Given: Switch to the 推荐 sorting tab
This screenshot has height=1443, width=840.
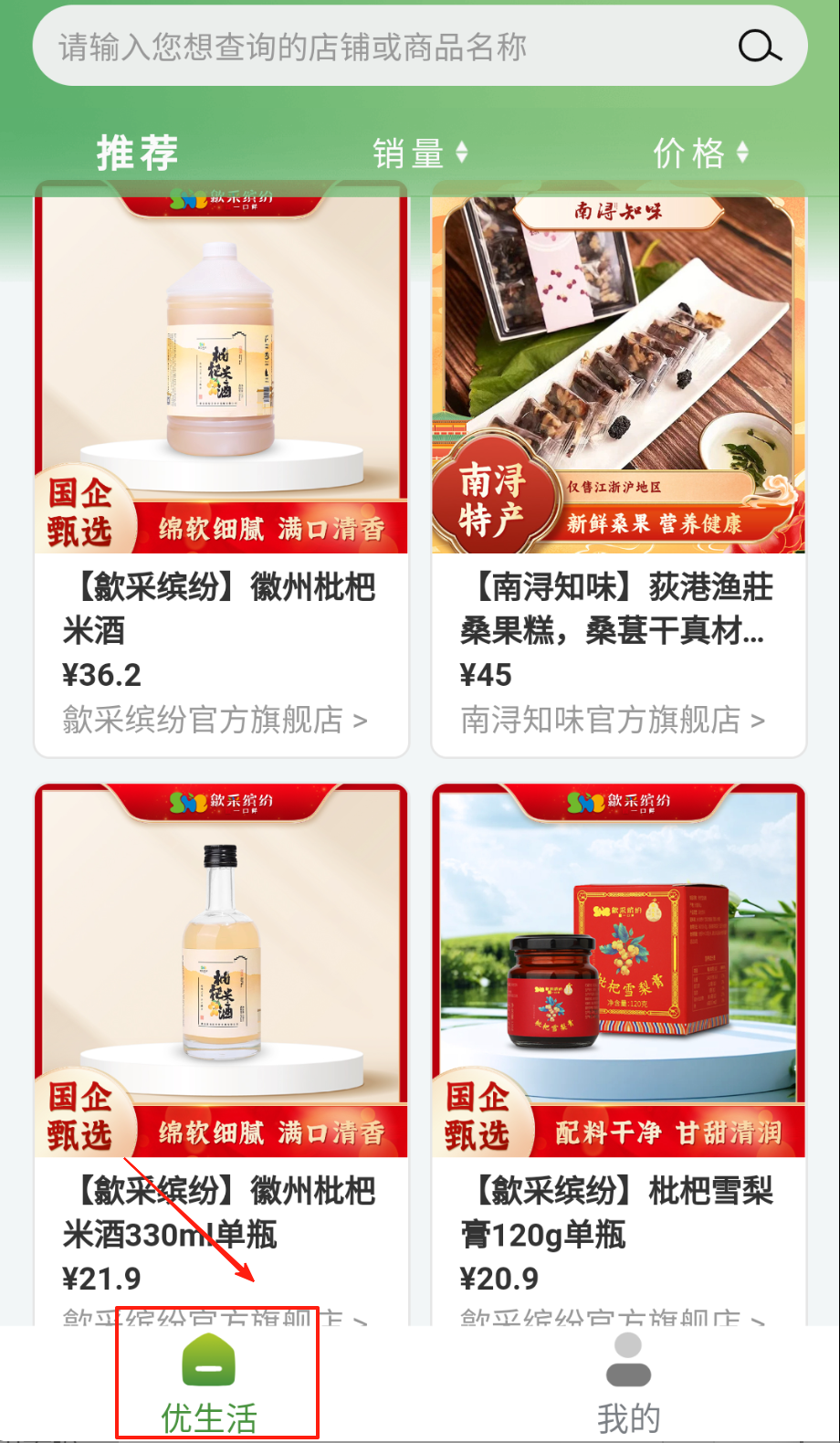Looking at the screenshot, I should click(x=137, y=153).
